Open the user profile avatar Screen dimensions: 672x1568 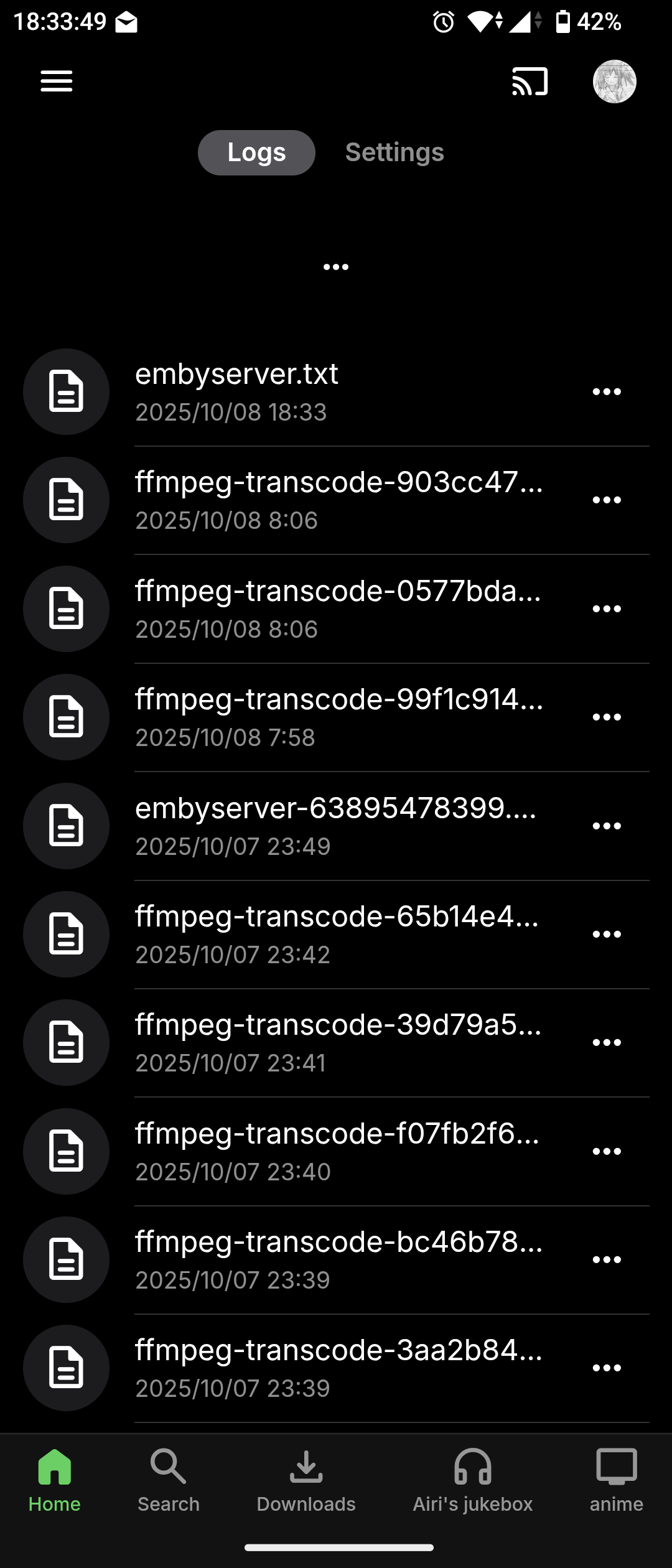(x=614, y=82)
